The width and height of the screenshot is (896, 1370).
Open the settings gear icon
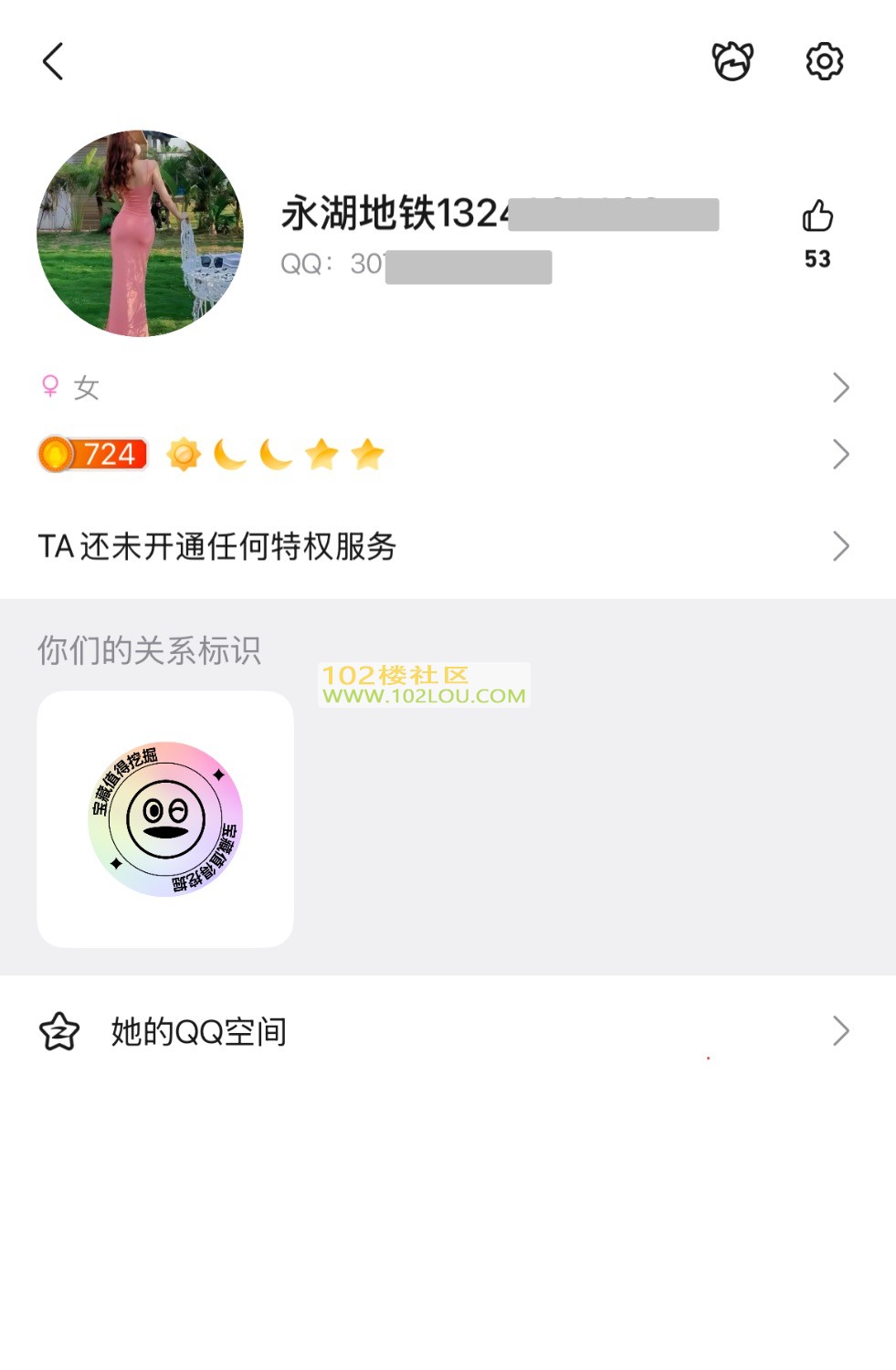pos(824,62)
